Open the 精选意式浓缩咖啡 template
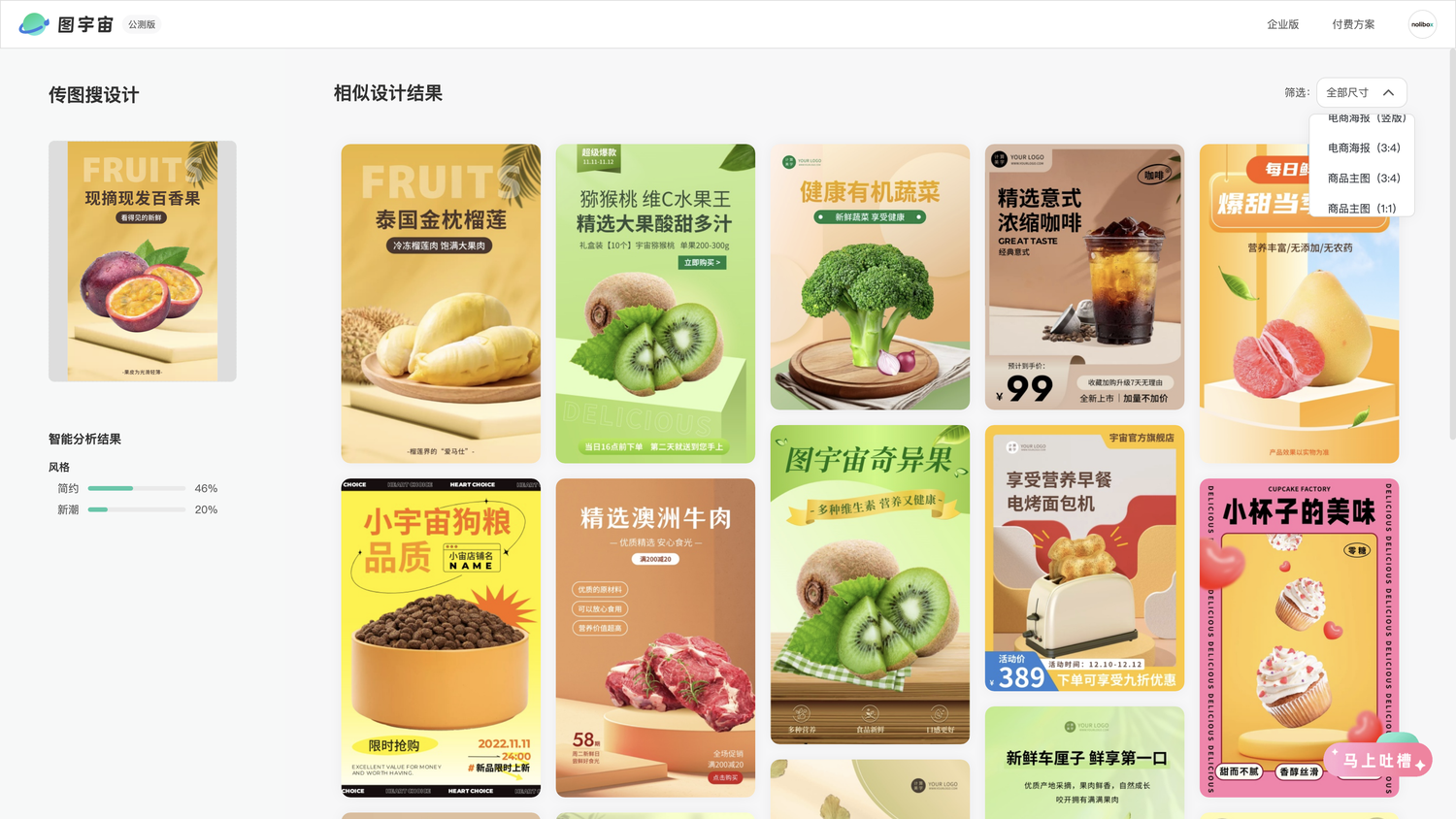1456x819 pixels. point(1084,277)
